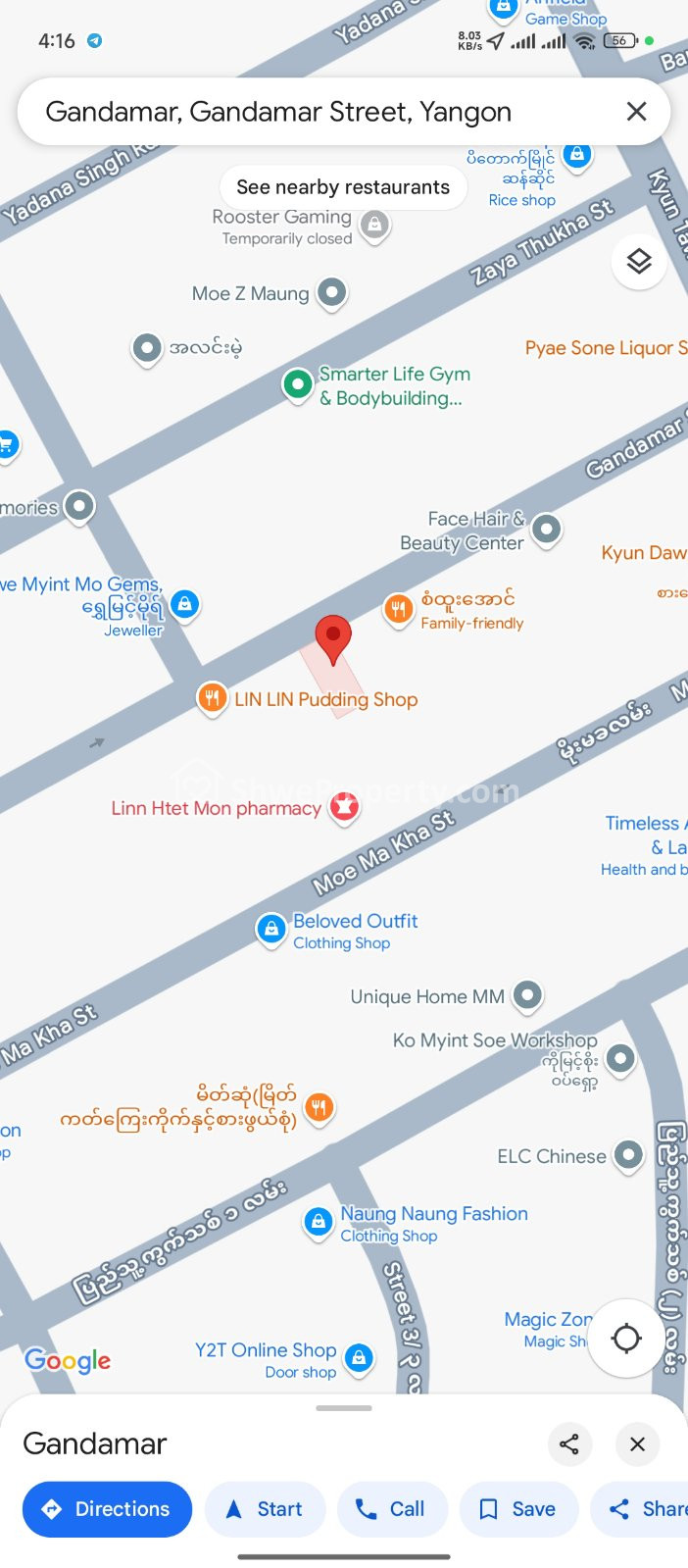The height and width of the screenshot is (1568, 688).
Task: Clear the Gandamar search text
Action: click(x=636, y=112)
